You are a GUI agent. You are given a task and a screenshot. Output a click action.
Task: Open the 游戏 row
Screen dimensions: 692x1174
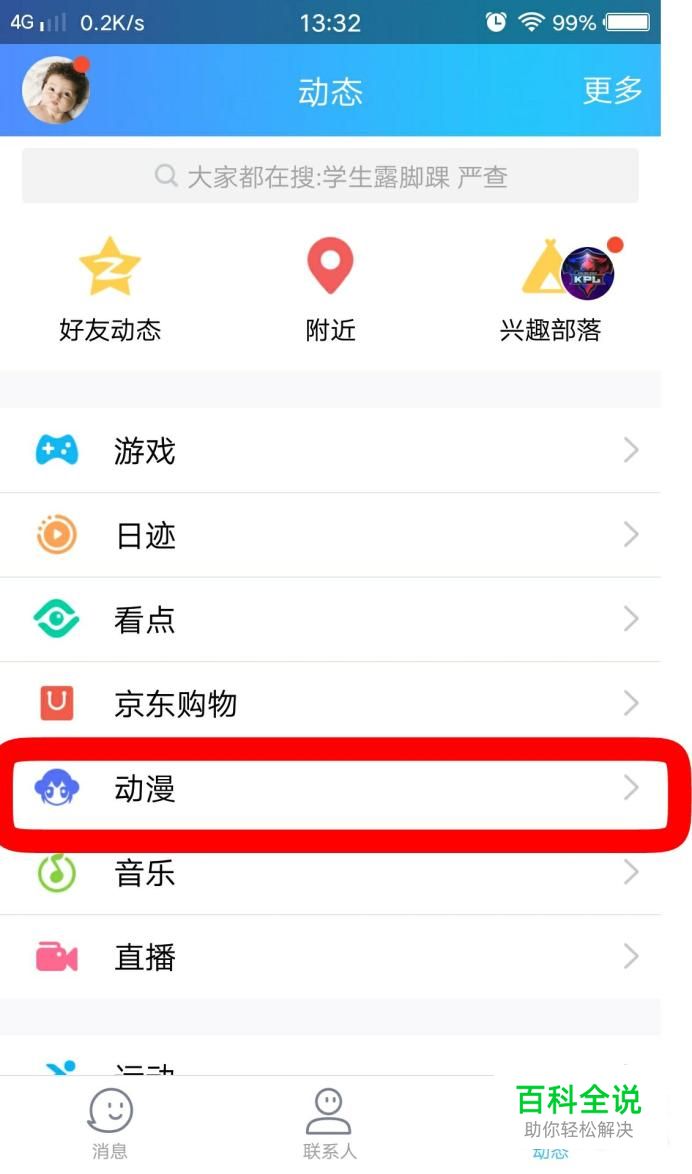330,451
